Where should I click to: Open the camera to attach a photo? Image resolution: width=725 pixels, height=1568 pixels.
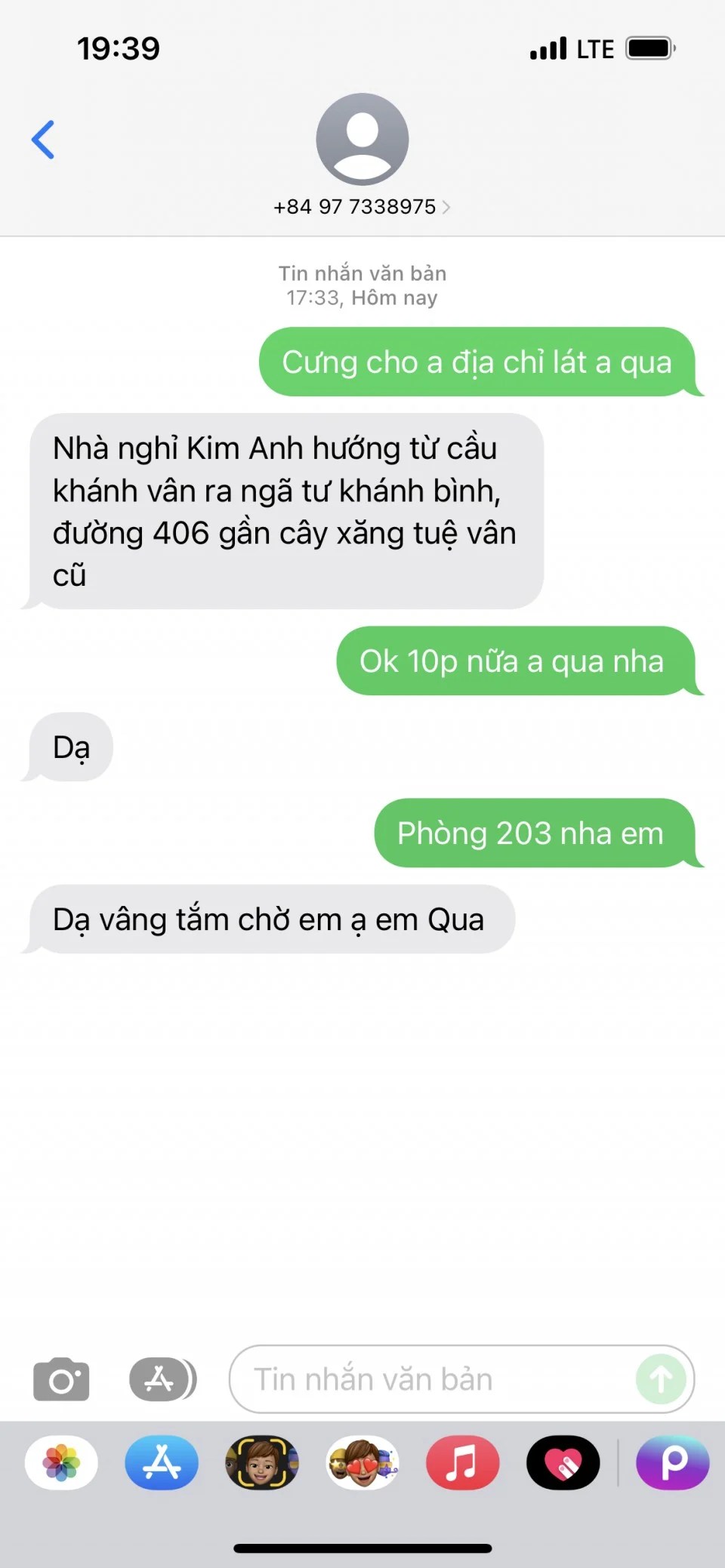[x=61, y=1379]
